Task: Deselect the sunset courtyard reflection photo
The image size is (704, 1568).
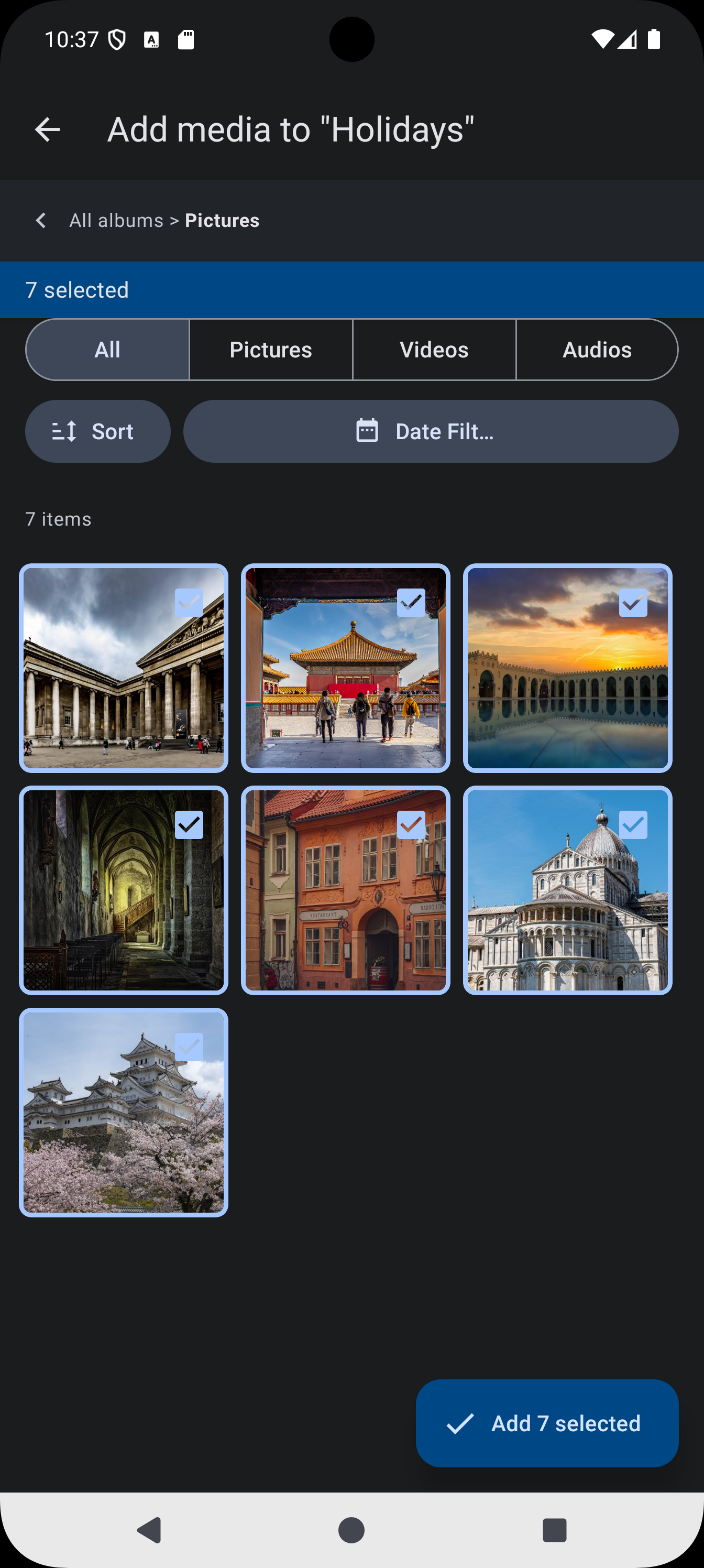Action: coord(568,668)
